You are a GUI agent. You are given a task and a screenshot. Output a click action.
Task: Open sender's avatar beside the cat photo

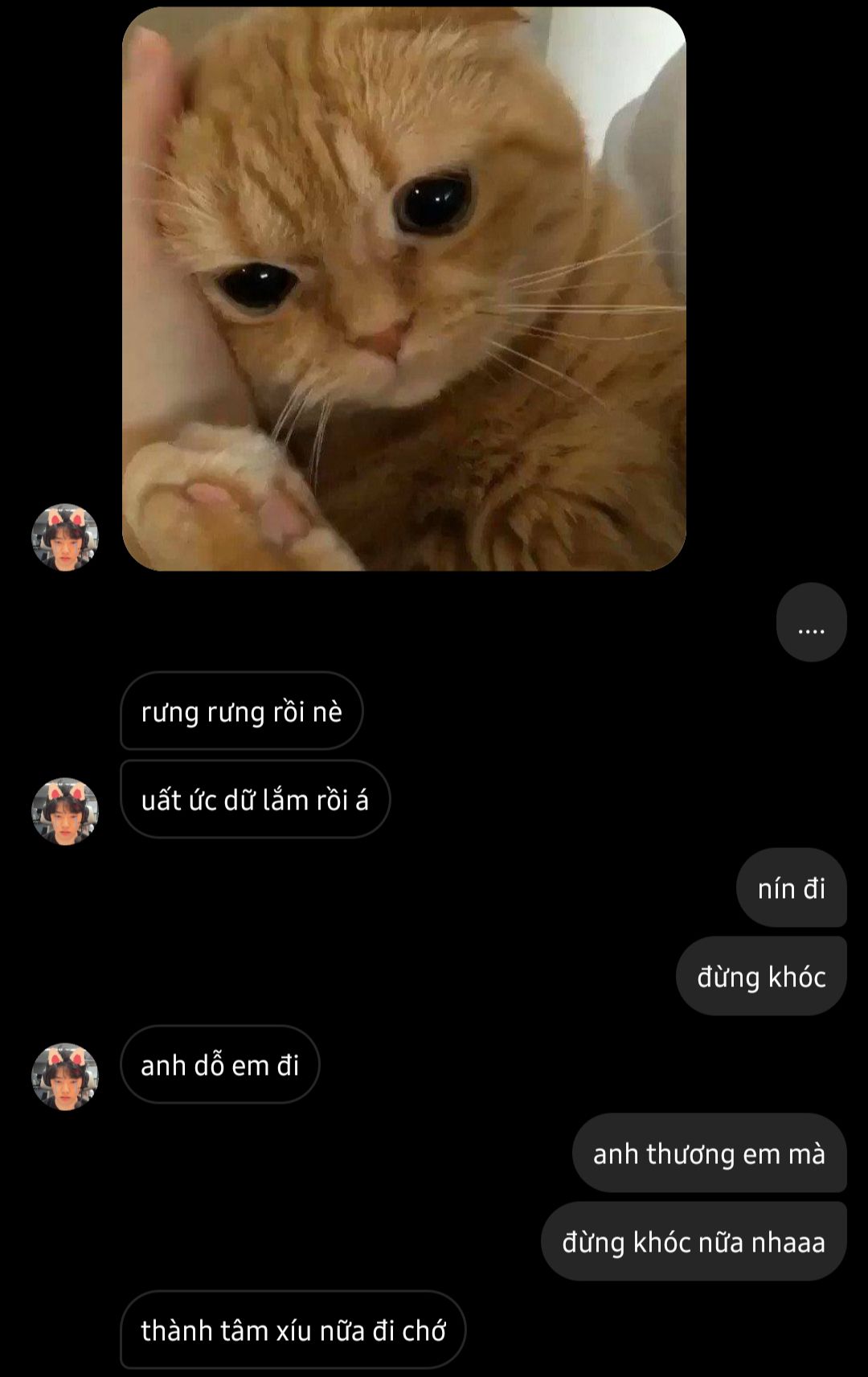pyautogui.click(x=65, y=538)
